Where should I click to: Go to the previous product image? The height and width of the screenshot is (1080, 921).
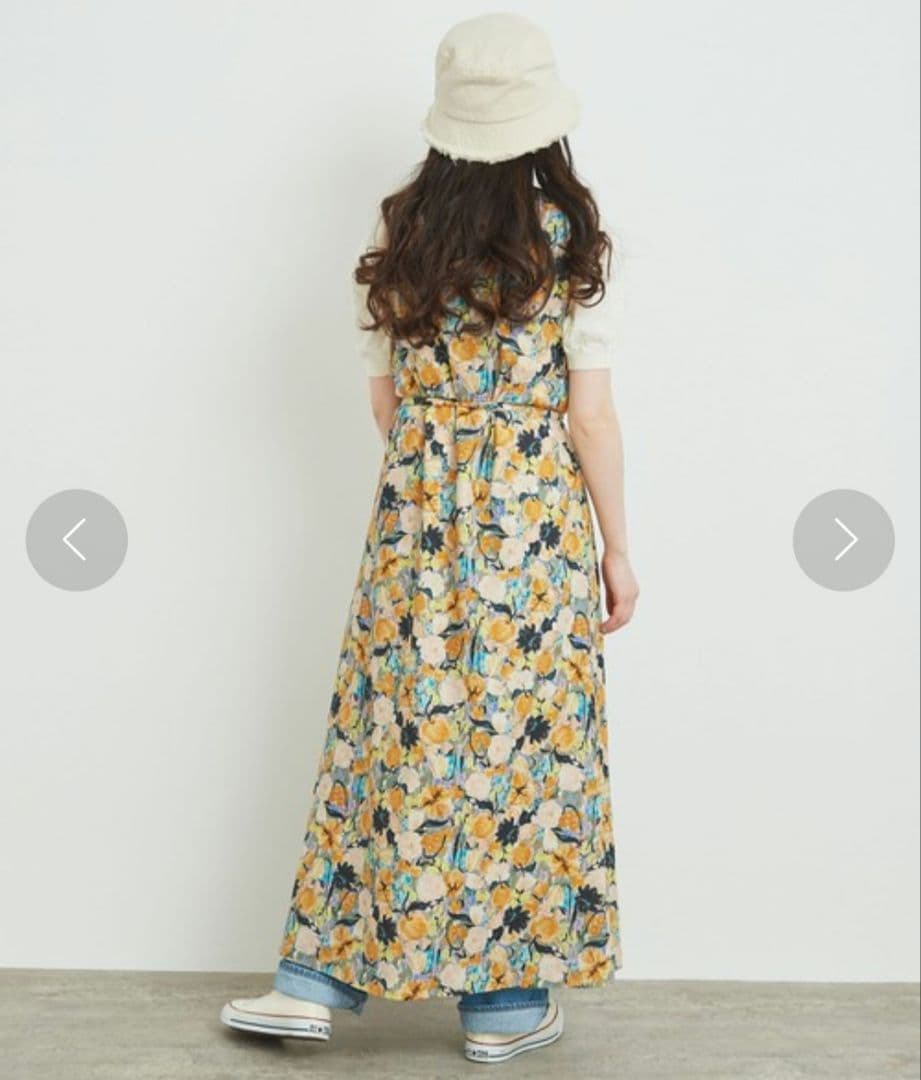point(76,540)
